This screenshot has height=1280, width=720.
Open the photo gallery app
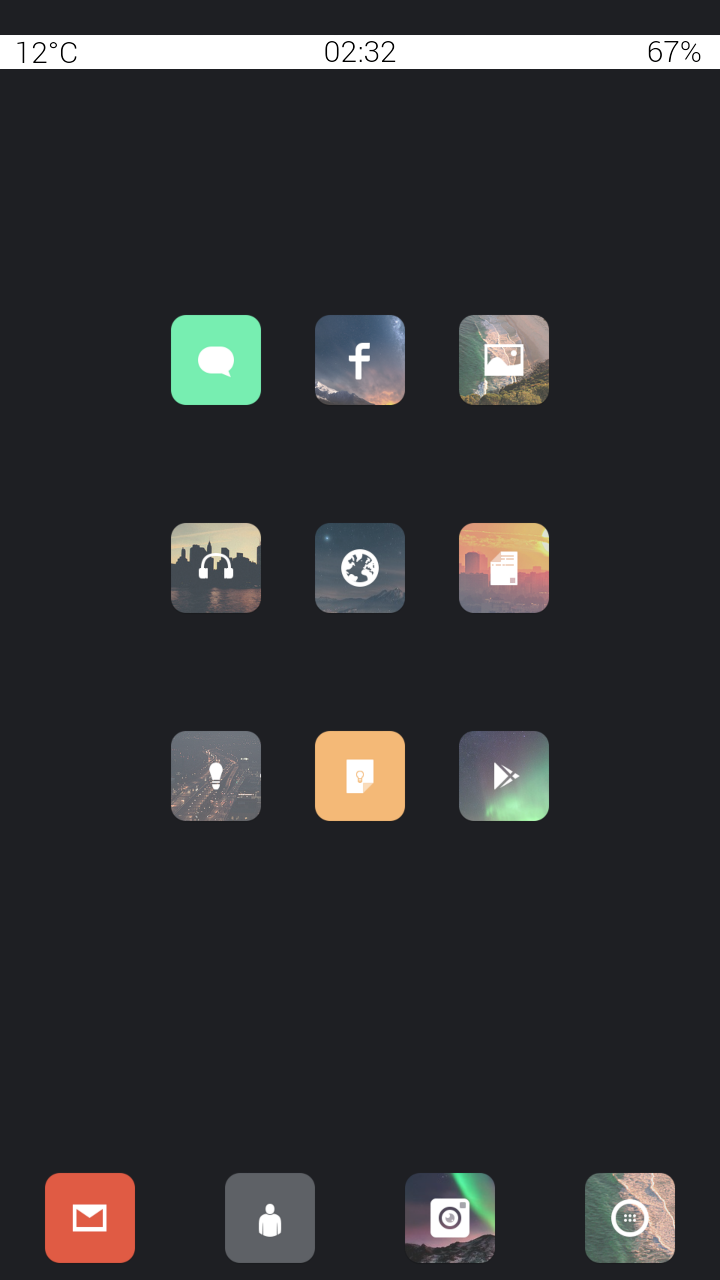[x=504, y=360]
